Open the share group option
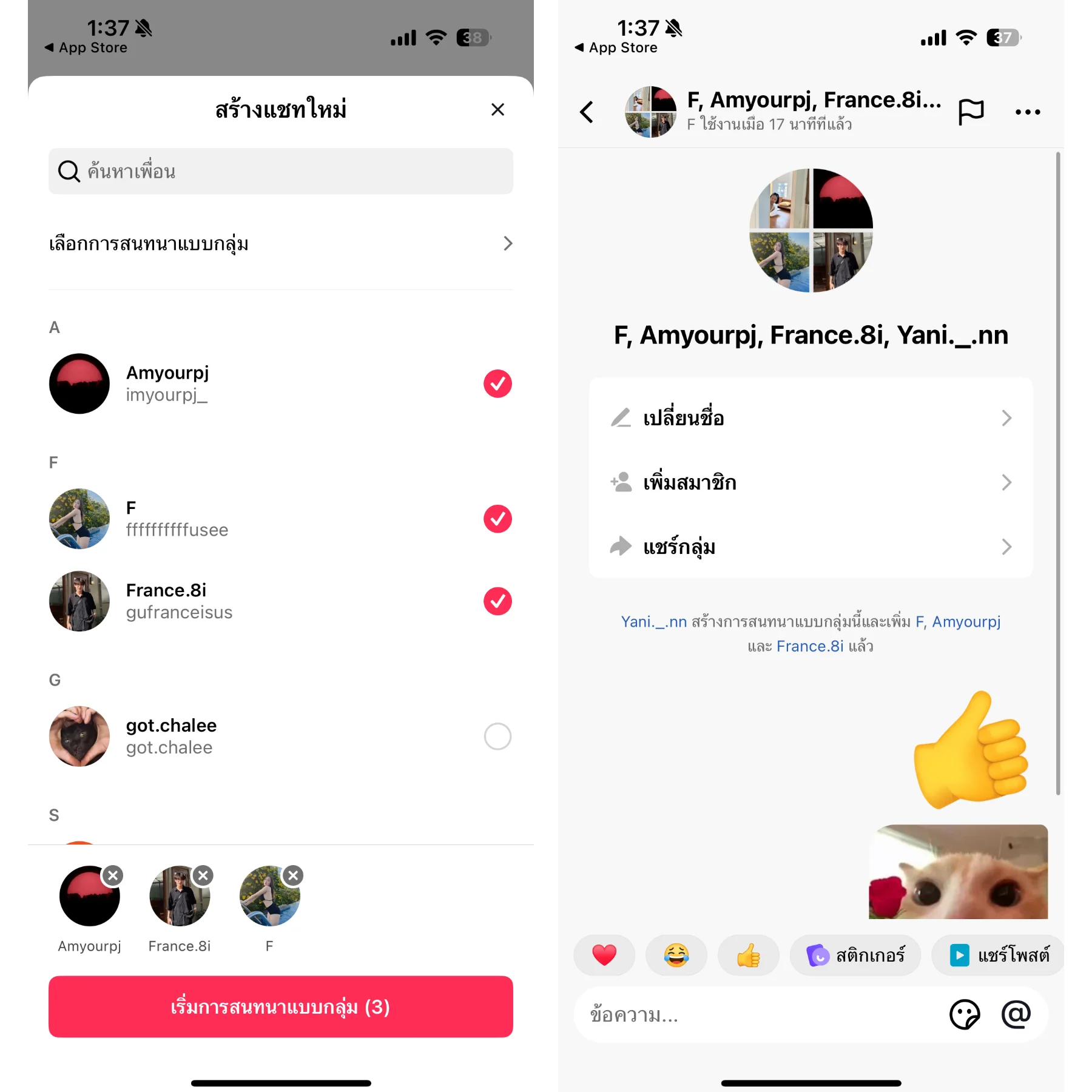 (811, 547)
